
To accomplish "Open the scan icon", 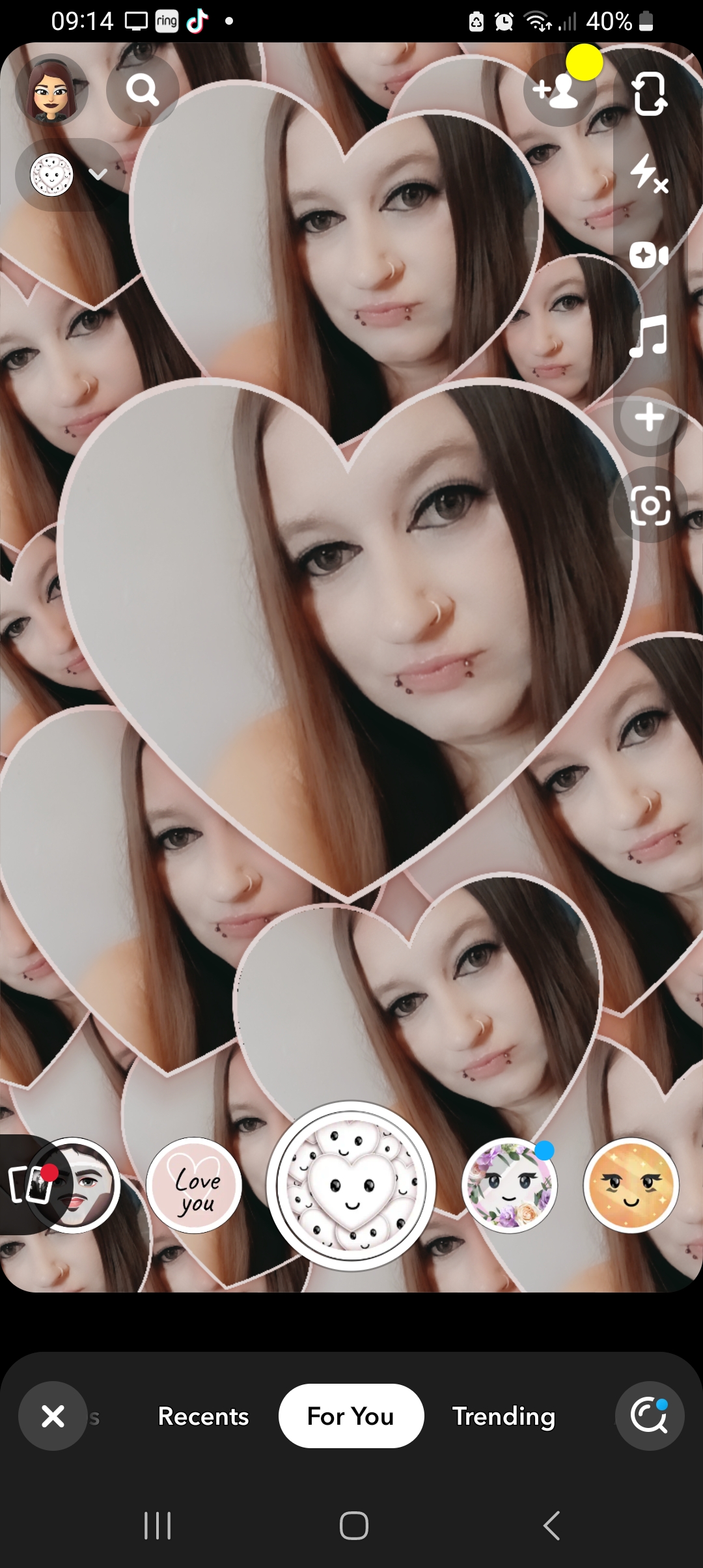I will coord(650,505).
